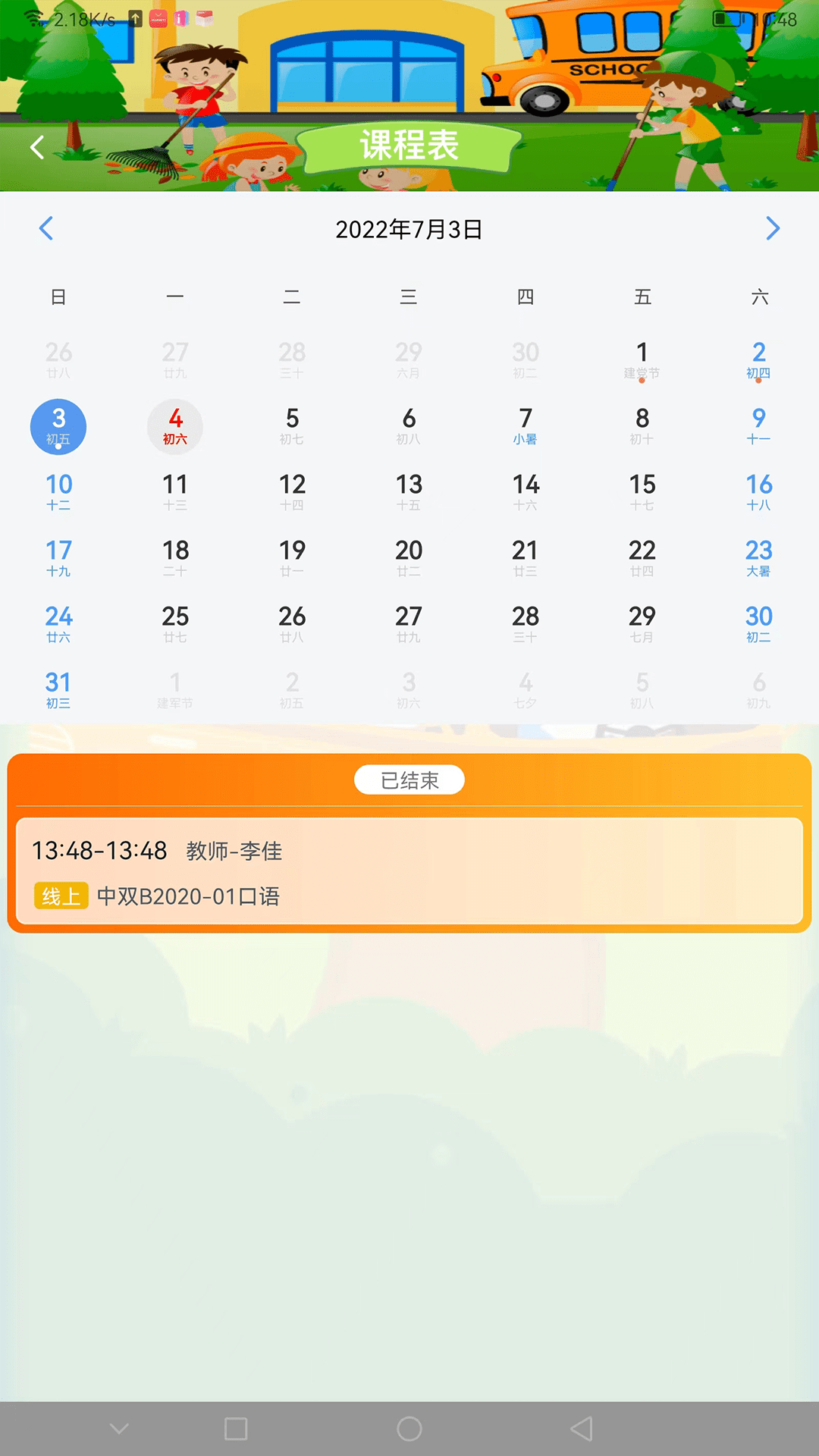Tap July 23 大暑 date
819x1456 pixels.
pyautogui.click(x=758, y=558)
